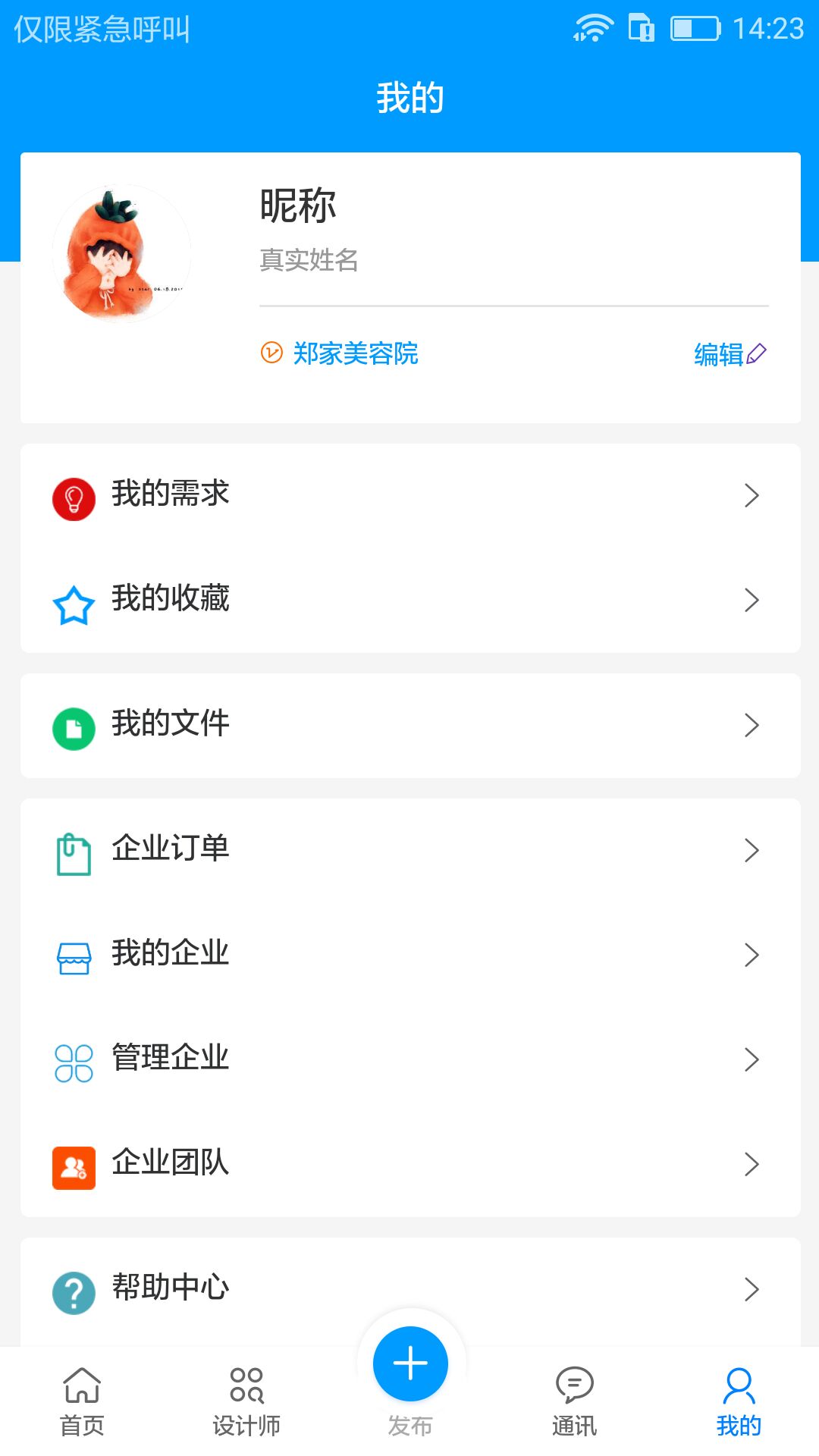Expand the 我的需求 row chevron
The image size is (819, 1456).
coord(751,495)
